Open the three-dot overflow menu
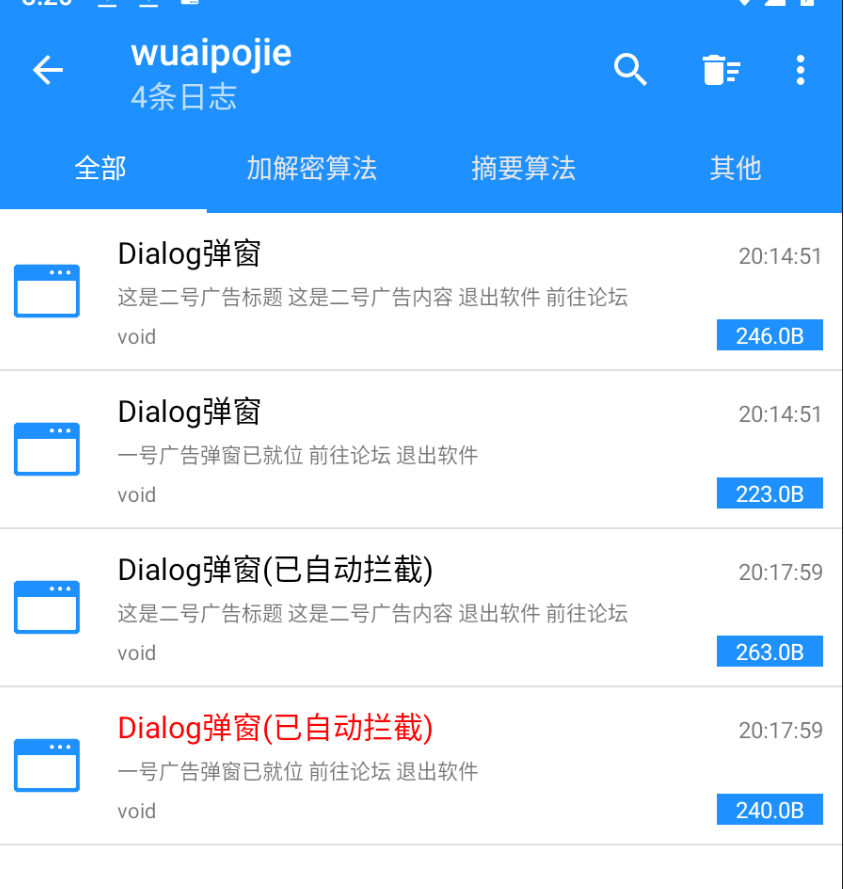The height and width of the screenshot is (889, 844). tap(799, 70)
